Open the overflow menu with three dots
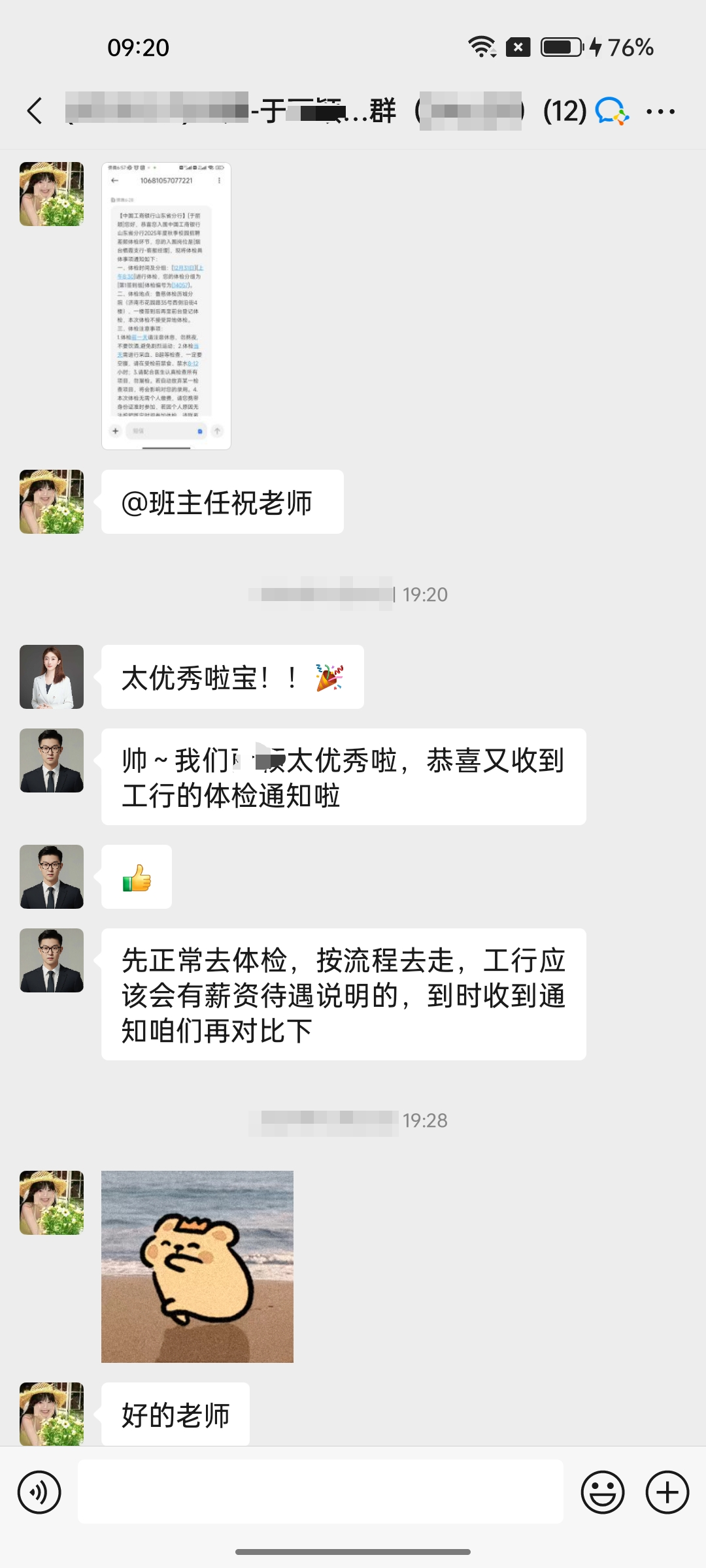This screenshot has width=706, height=1568. coord(660,112)
